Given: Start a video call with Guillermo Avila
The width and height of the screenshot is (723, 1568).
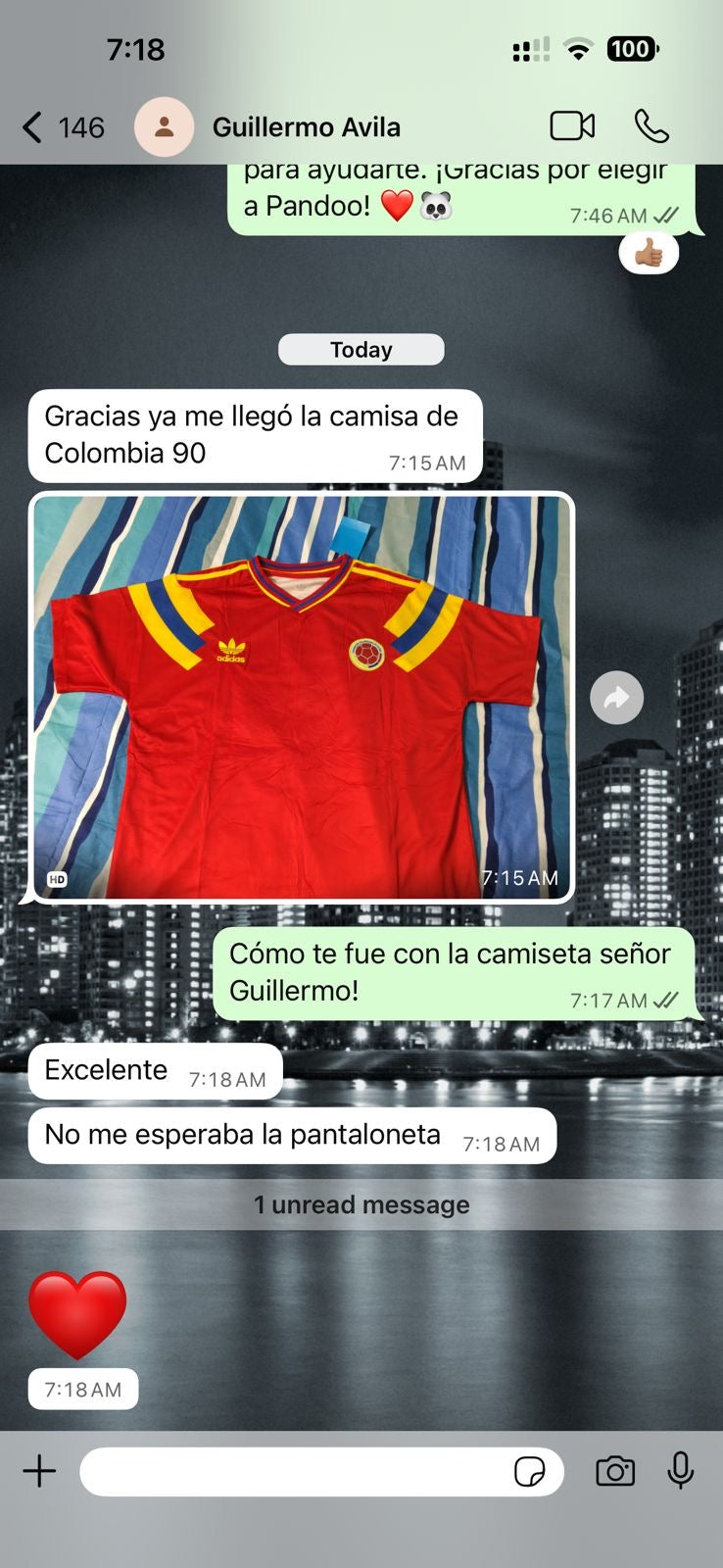Looking at the screenshot, I should [x=572, y=126].
